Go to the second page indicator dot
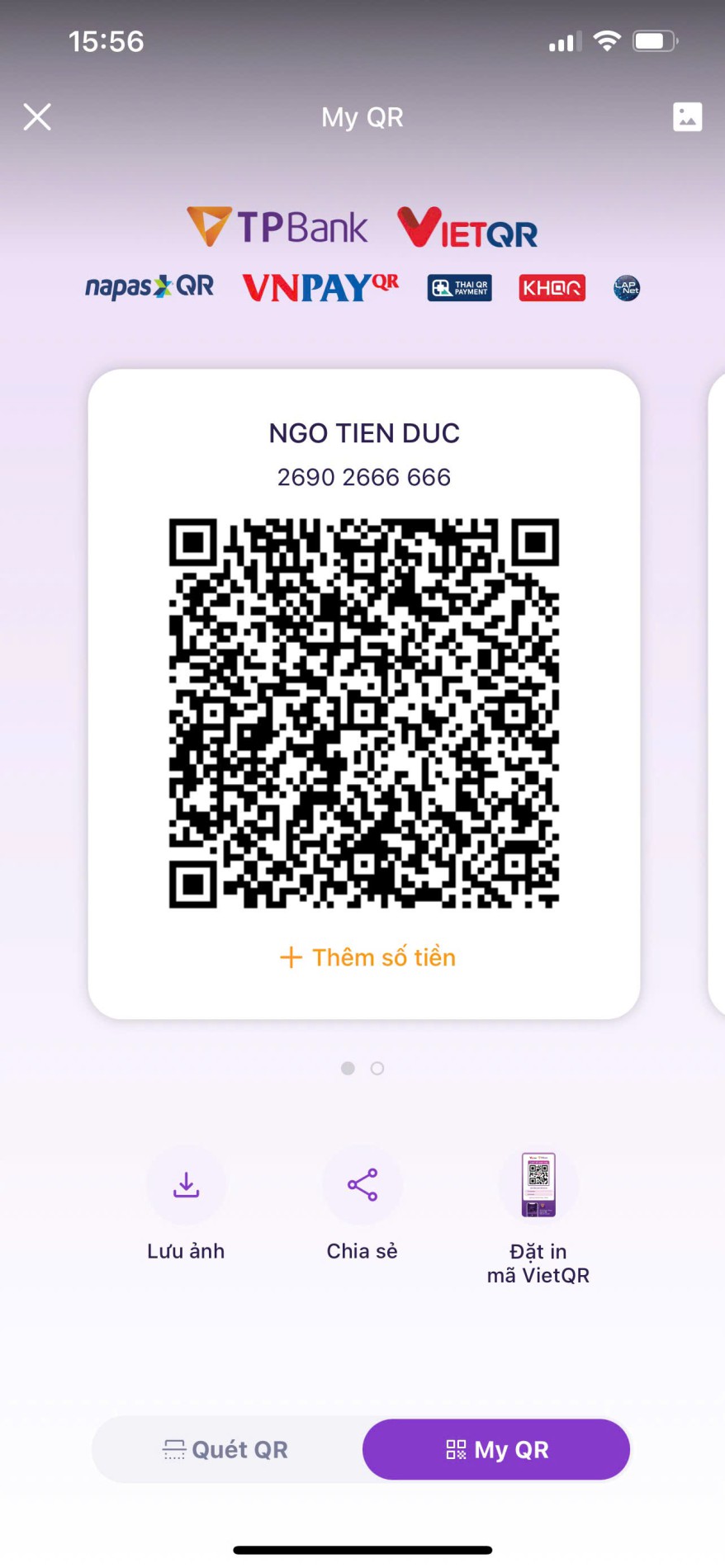 coord(377,1069)
